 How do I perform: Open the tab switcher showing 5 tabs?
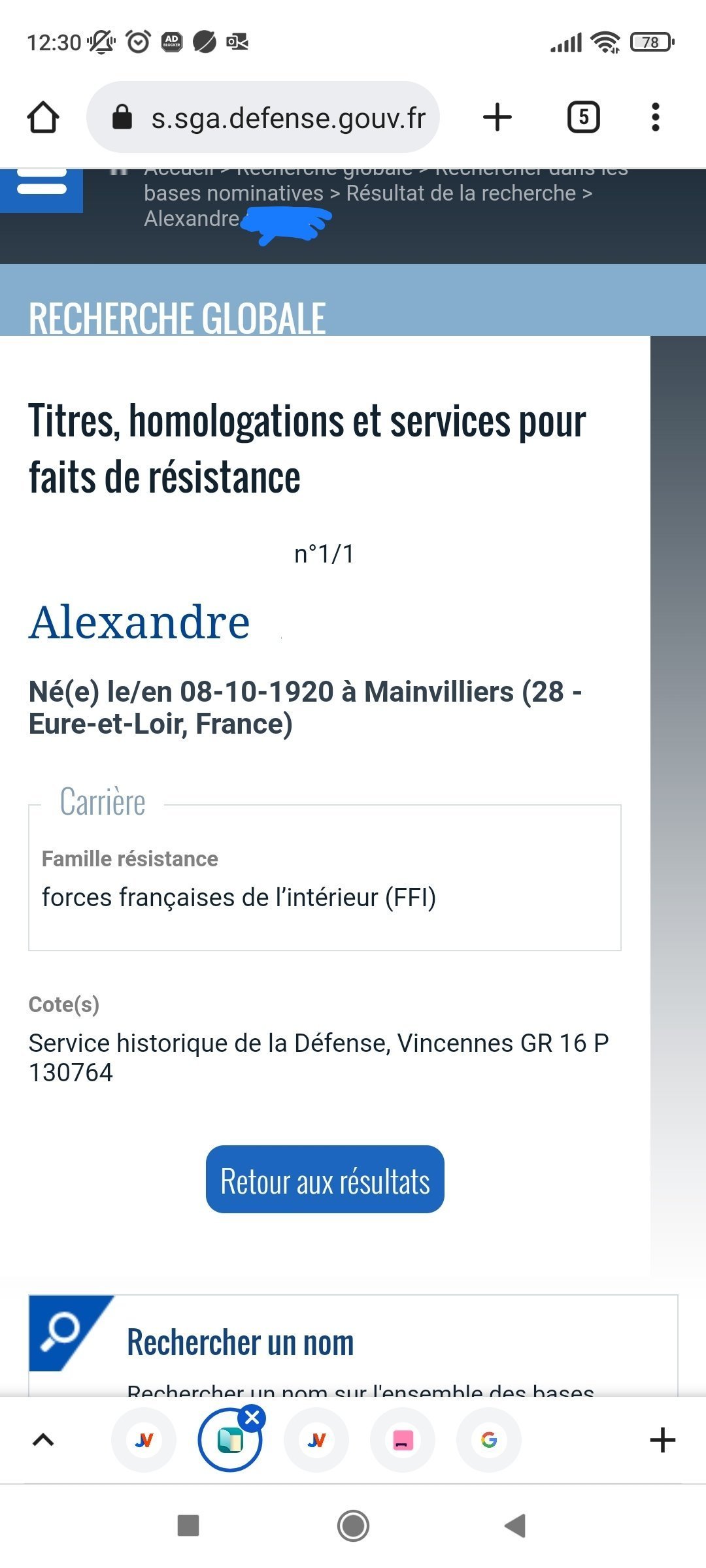point(583,118)
